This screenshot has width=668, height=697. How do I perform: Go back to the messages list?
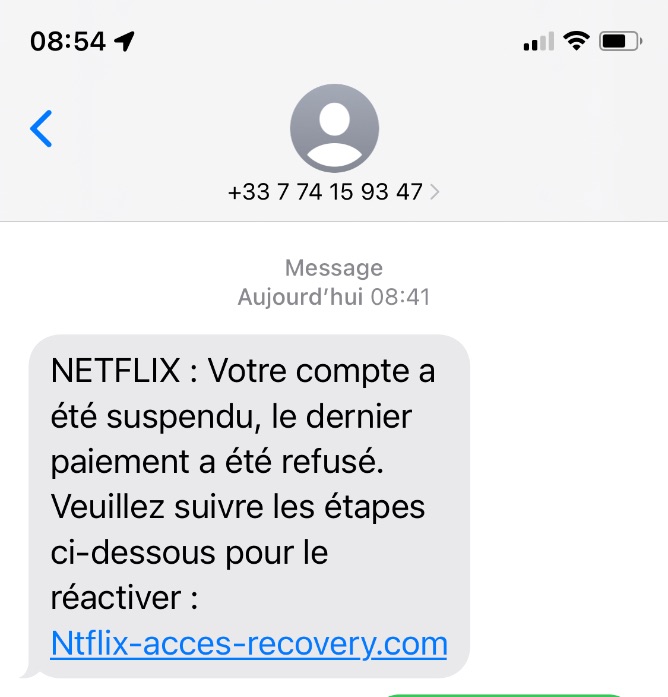click(x=41, y=128)
